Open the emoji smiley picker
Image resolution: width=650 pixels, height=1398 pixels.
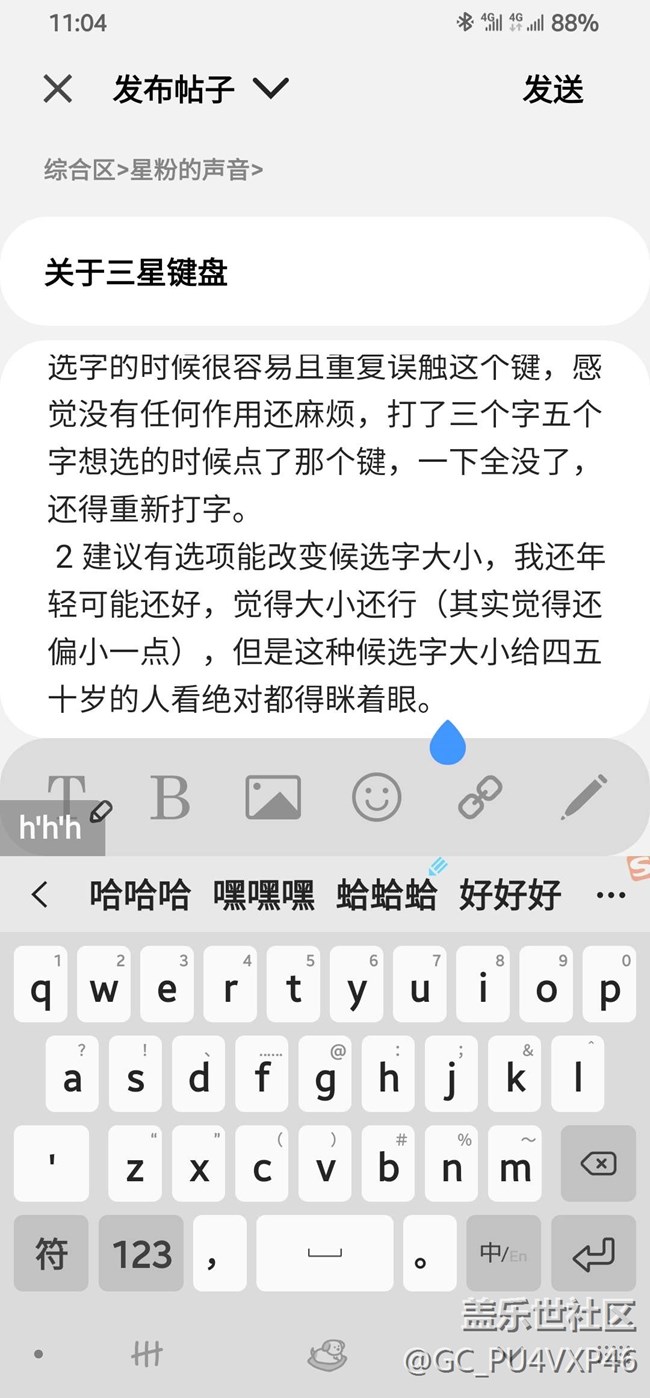377,797
